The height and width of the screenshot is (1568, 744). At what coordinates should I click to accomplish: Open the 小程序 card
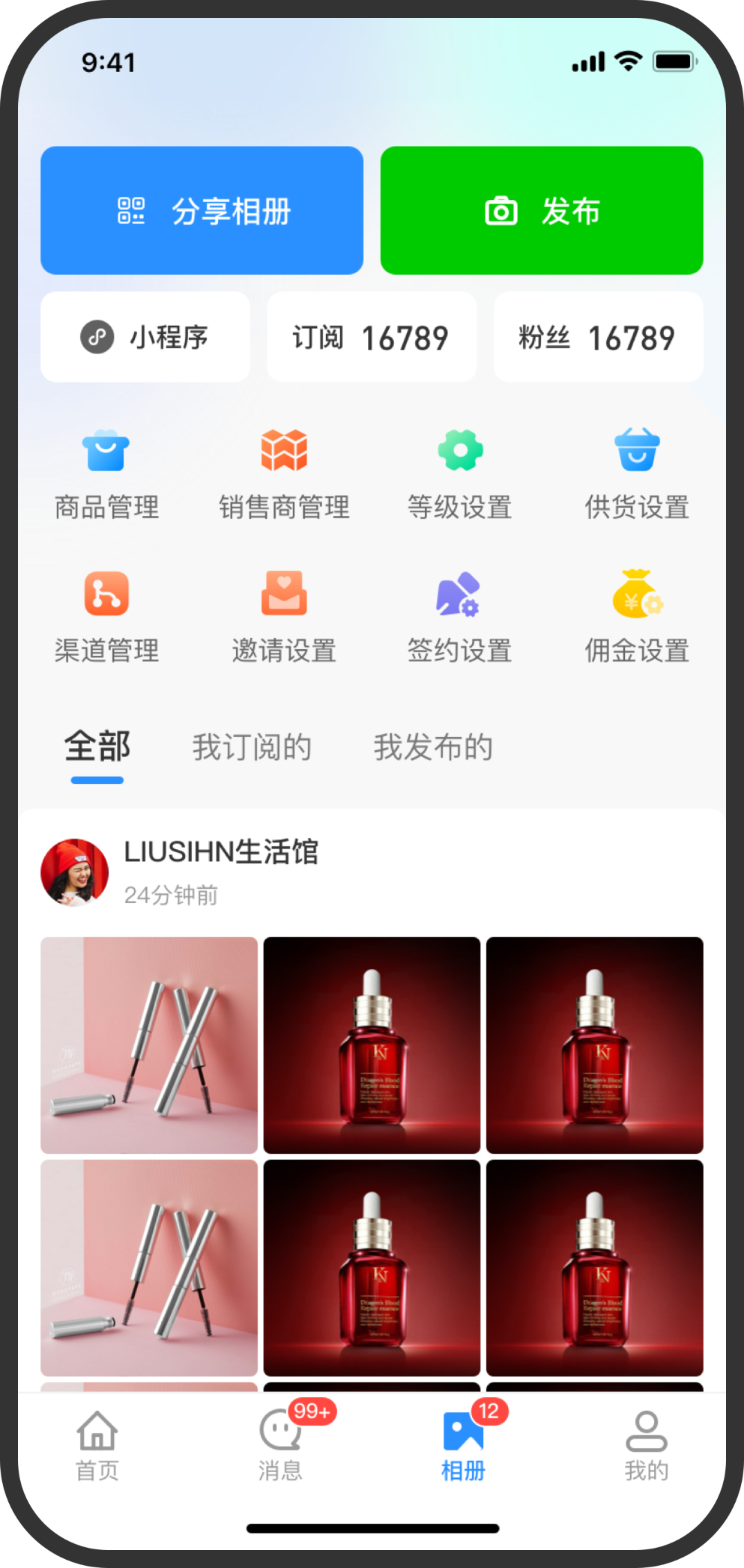click(145, 337)
